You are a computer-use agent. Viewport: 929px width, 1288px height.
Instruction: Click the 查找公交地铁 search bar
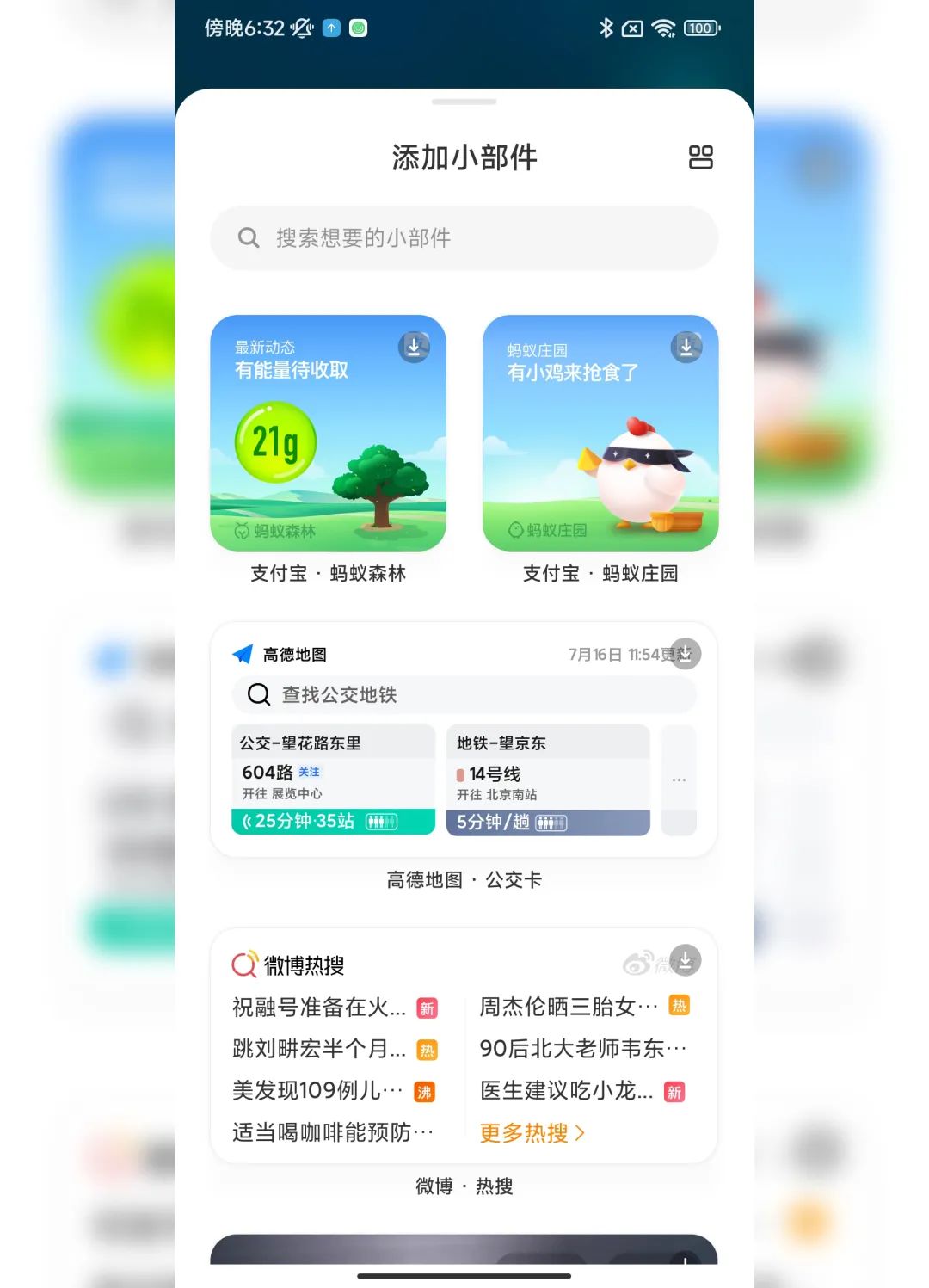[x=463, y=694]
